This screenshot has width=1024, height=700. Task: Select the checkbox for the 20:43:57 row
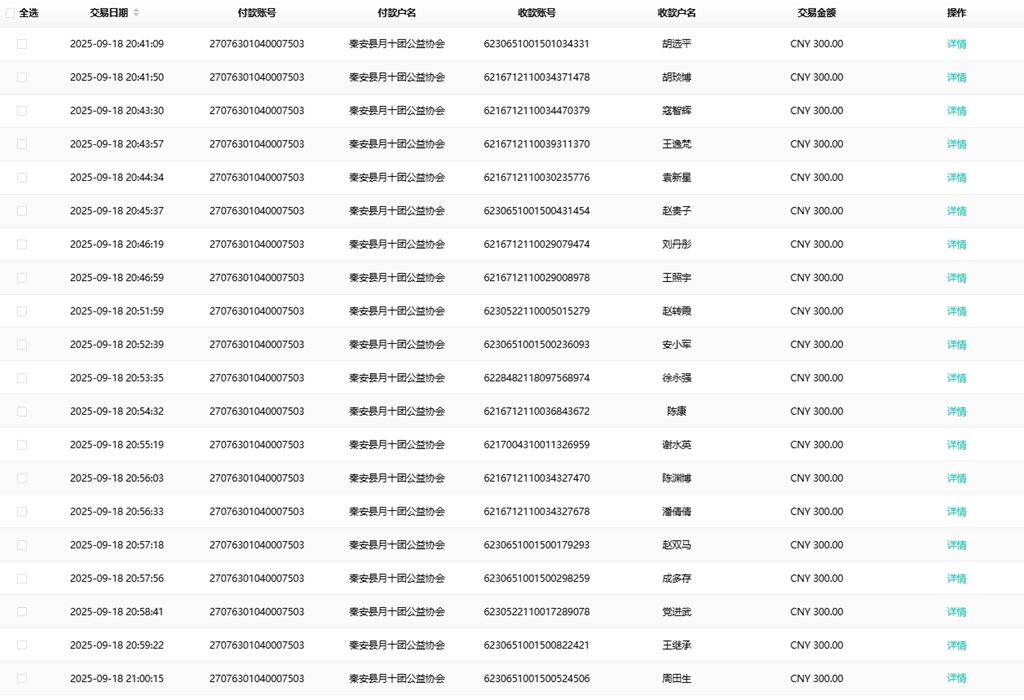click(x=22, y=144)
